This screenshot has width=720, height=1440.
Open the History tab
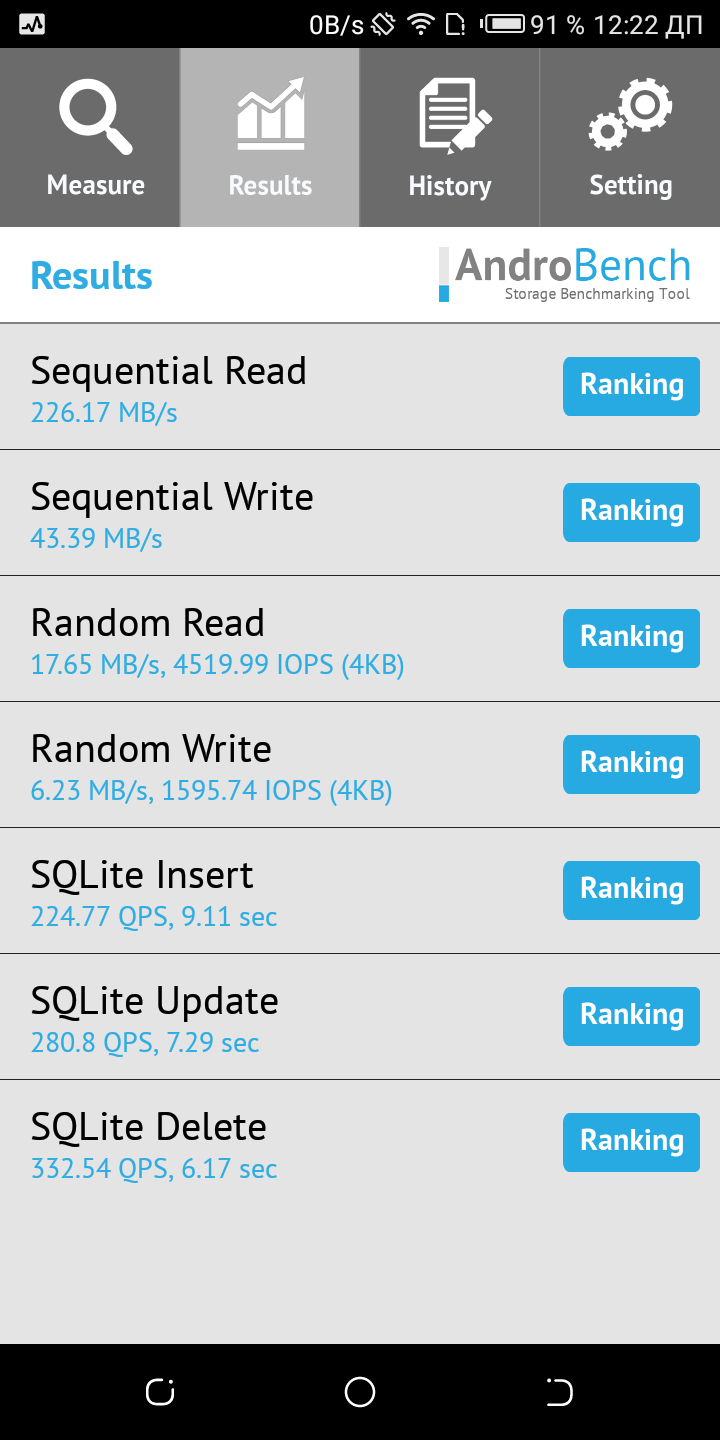click(450, 138)
